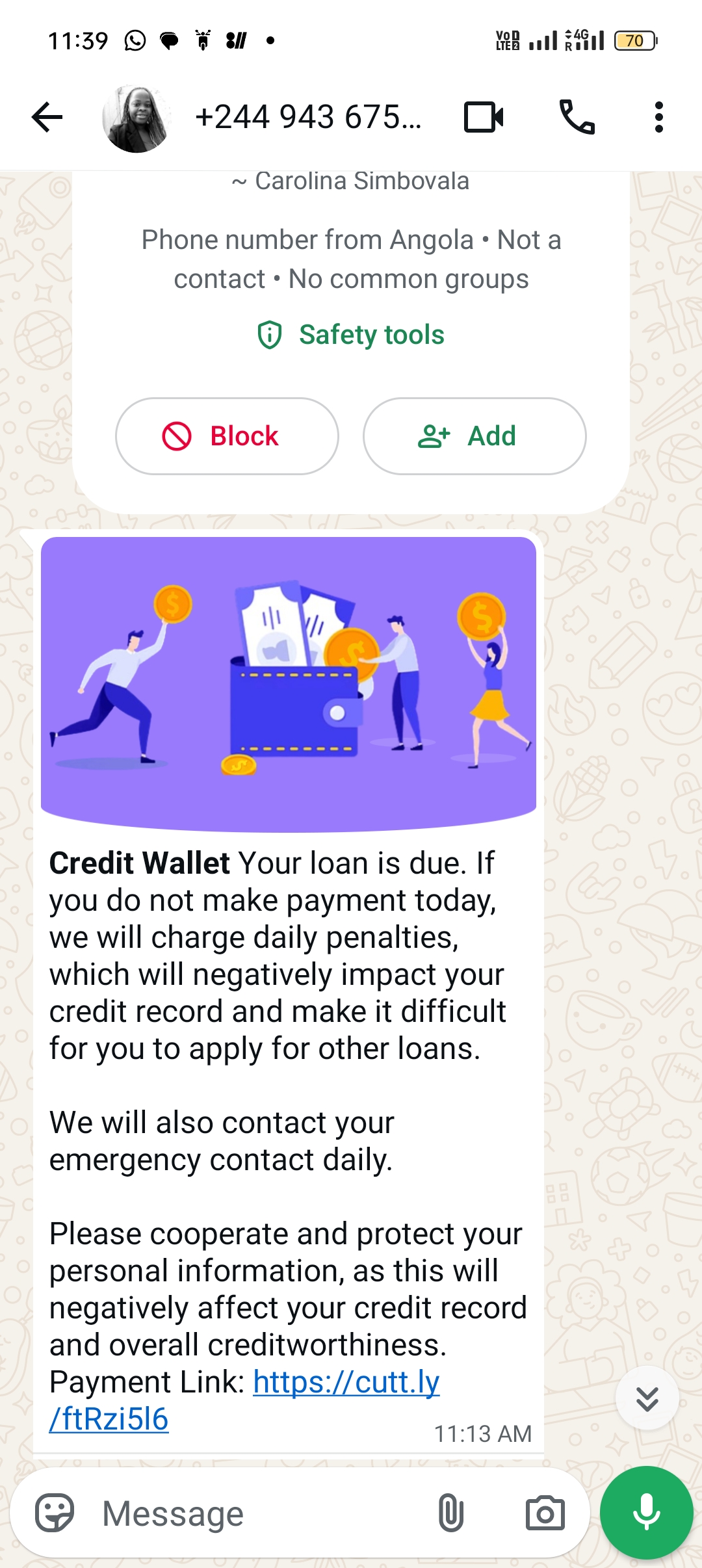Viewport: 702px width, 1568px height.
Task: Open the emoji and sticker picker
Action: [55, 1513]
